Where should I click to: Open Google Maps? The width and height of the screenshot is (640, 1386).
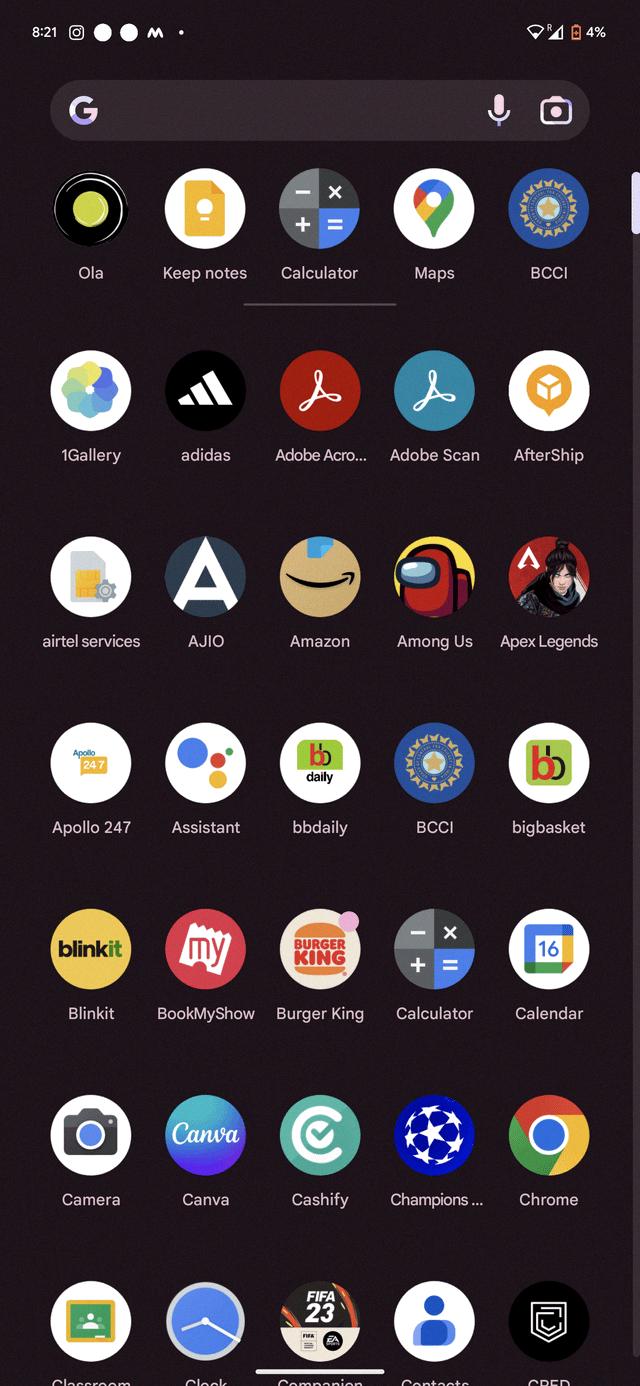click(434, 209)
